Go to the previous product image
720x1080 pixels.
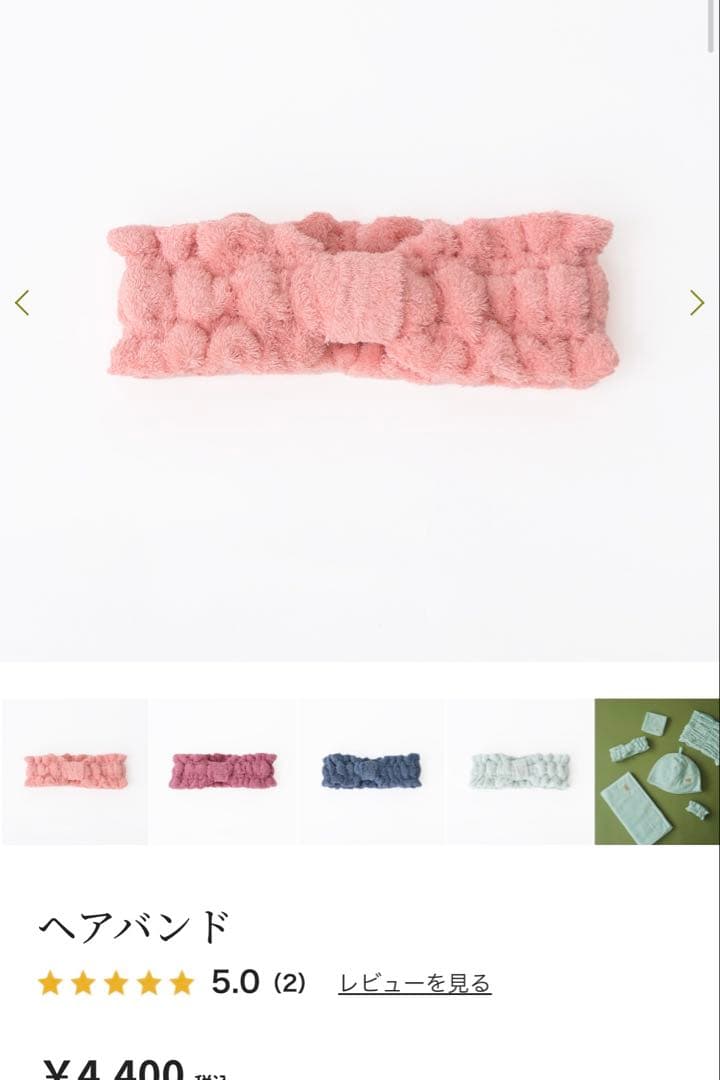tap(22, 302)
